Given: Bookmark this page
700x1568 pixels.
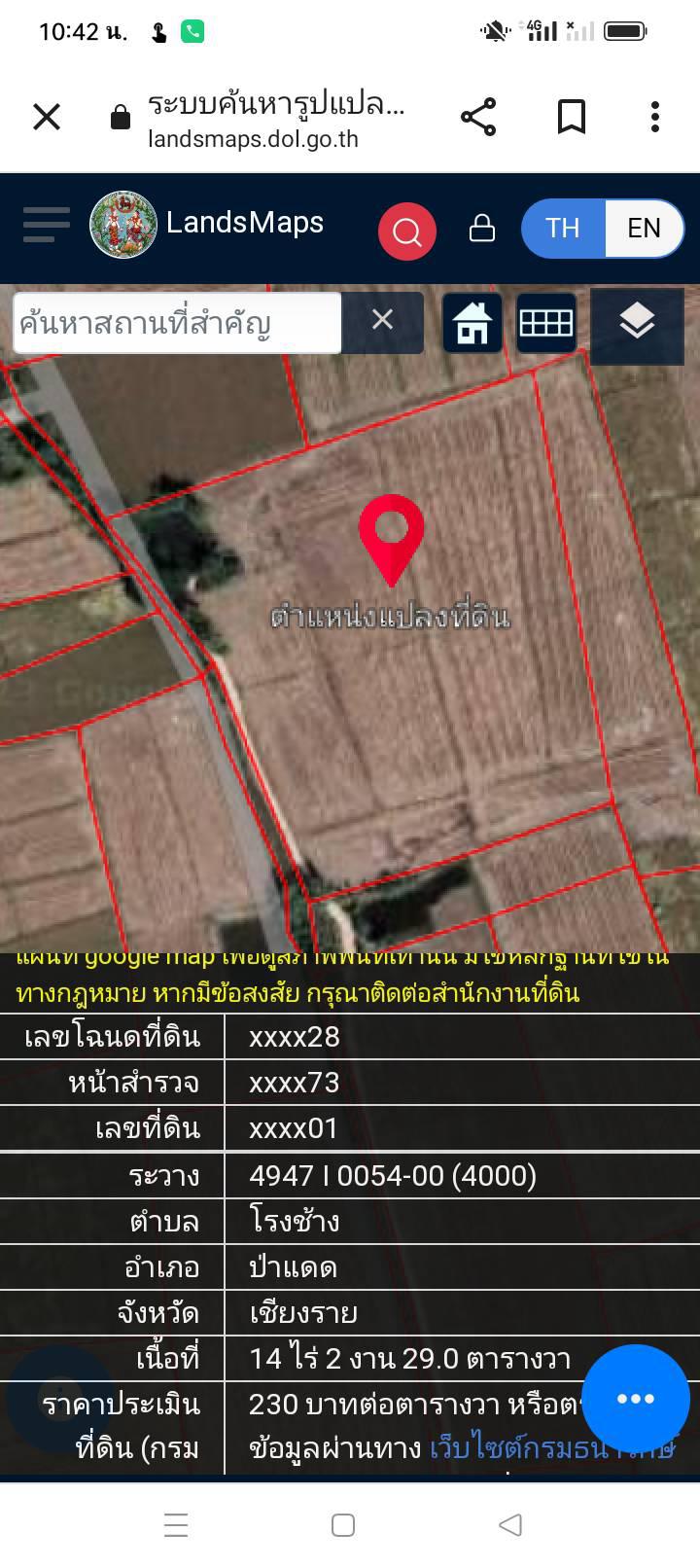Looking at the screenshot, I should [572, 118].
